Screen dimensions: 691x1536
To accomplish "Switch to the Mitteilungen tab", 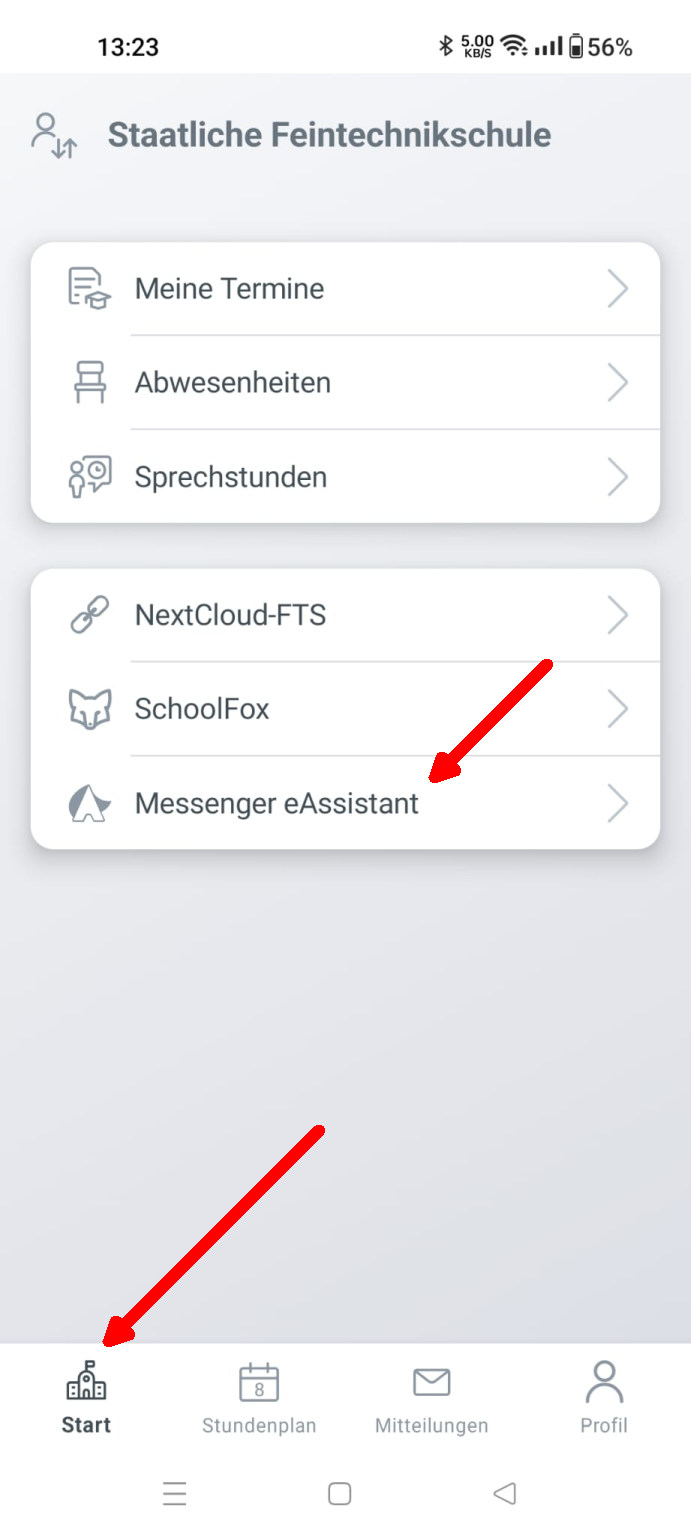I will [x=432, y=1398].
